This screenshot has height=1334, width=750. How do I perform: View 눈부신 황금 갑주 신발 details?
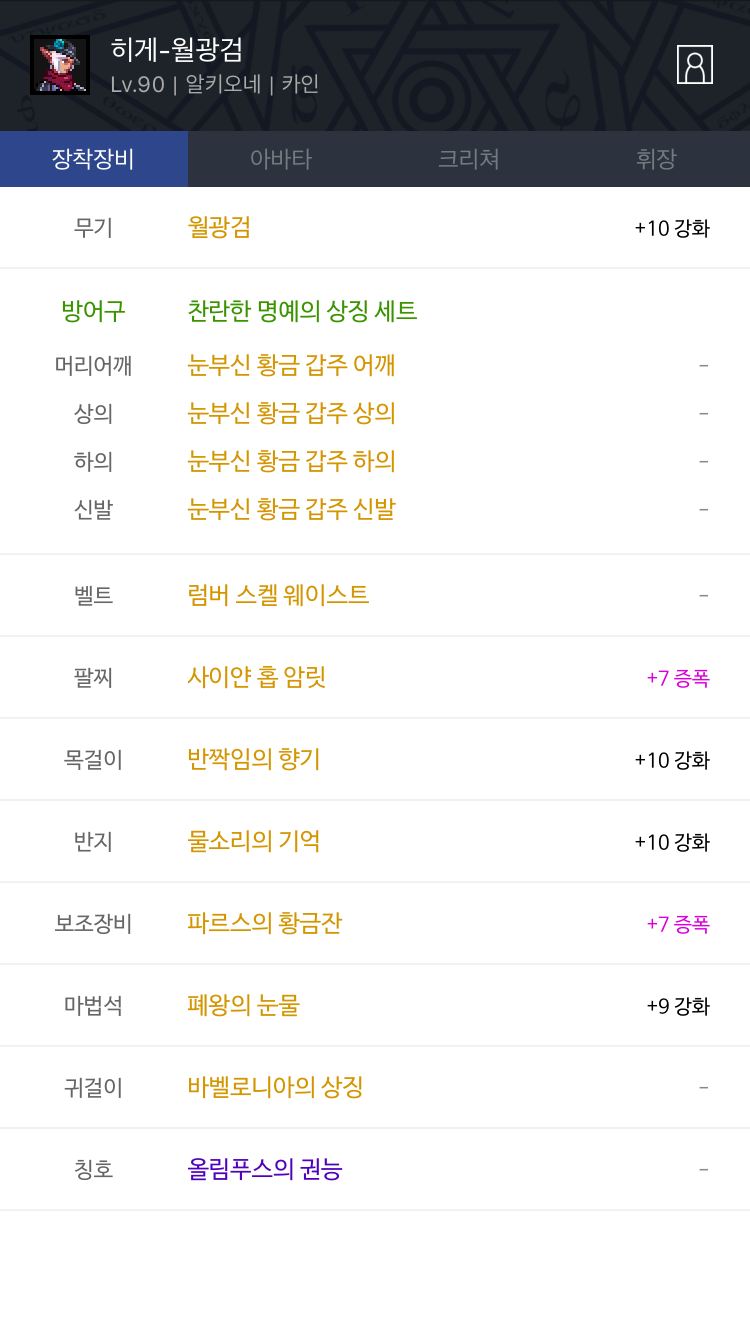[x=291, y=509]
